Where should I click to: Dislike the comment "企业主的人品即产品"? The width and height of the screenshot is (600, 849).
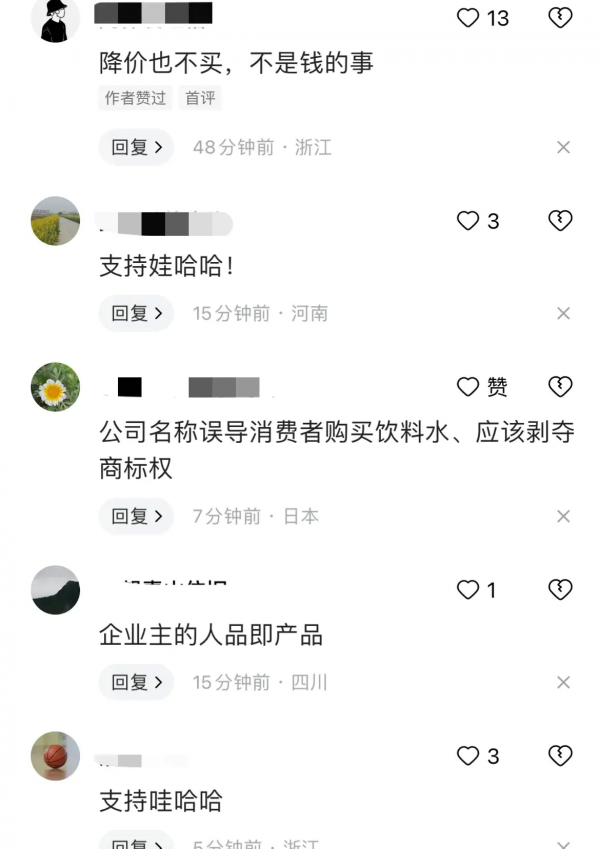(x=561, y=590)
